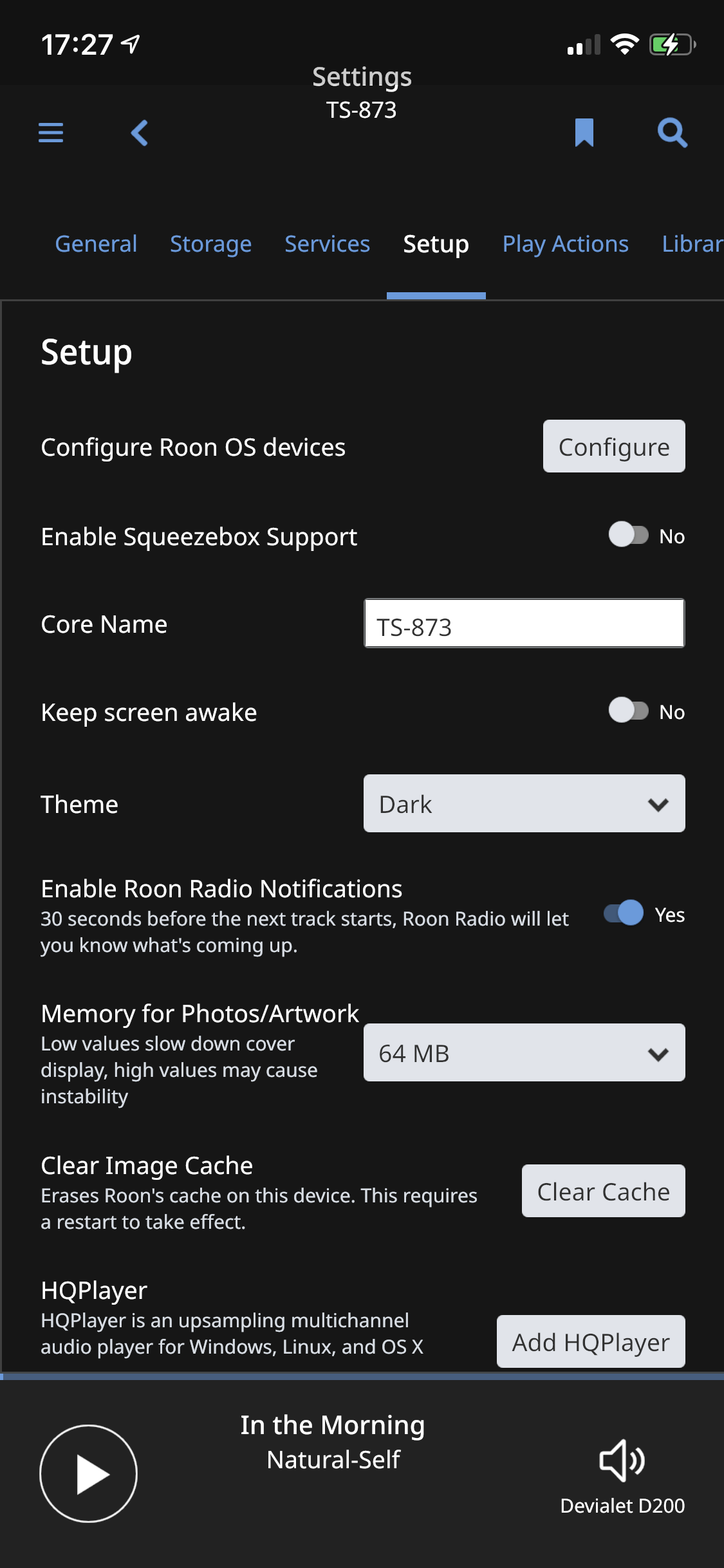Image resolution: width=724 pixels, height=1568 pixels.
Task: Turn on Keep screen awake
Action: pyautogui.click(x=629, y=711)
